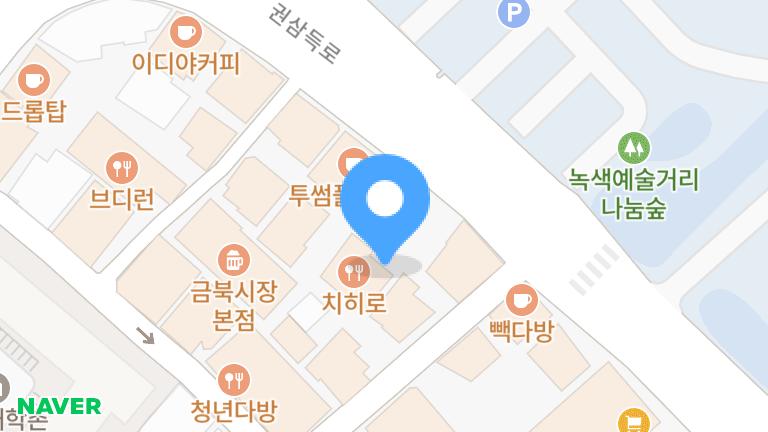Open the 청년다방 restaurant marker
The image size is (768, 432).
[233, 379]
